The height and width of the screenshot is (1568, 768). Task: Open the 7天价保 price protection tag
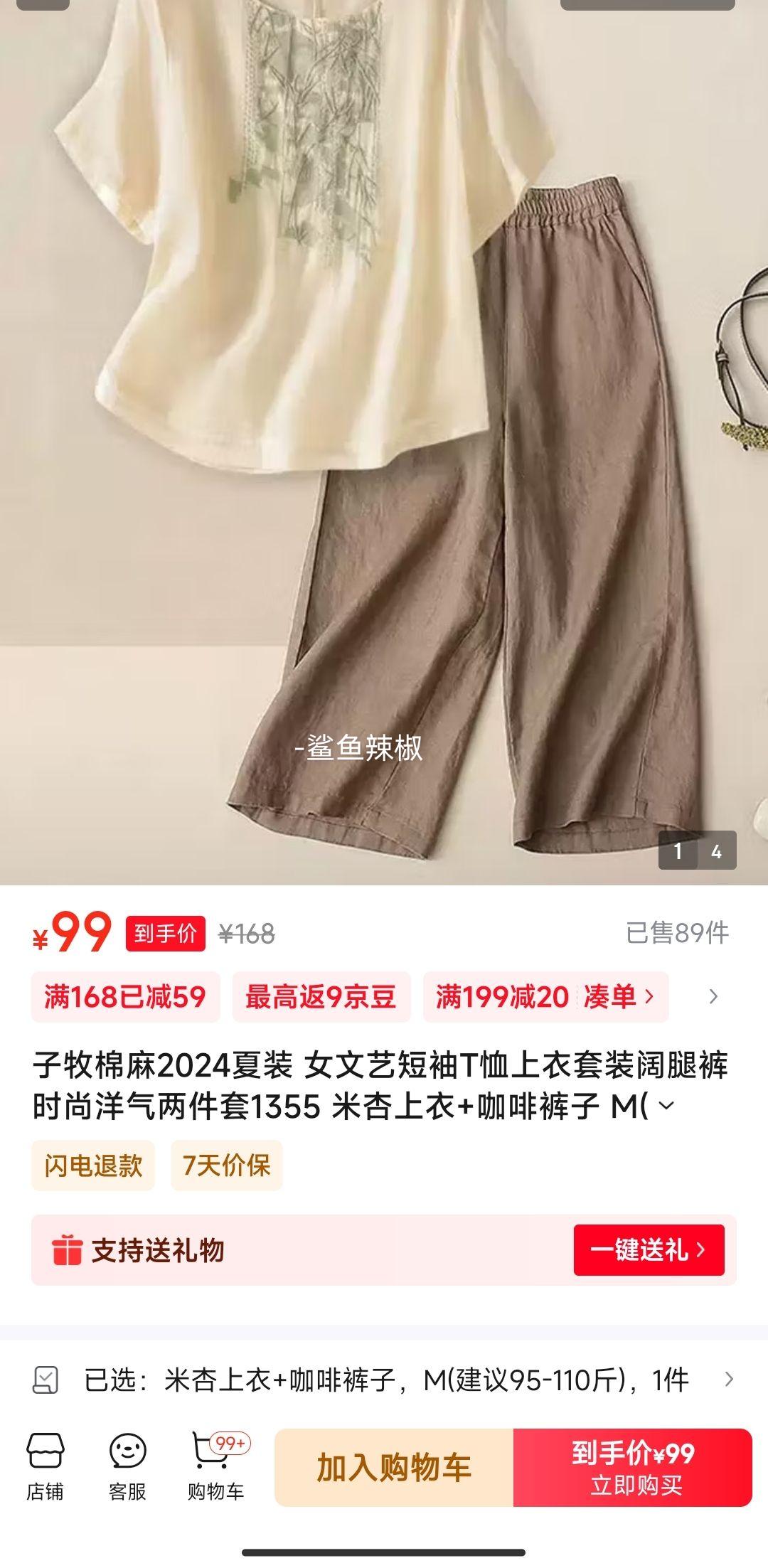point(226,1166)
